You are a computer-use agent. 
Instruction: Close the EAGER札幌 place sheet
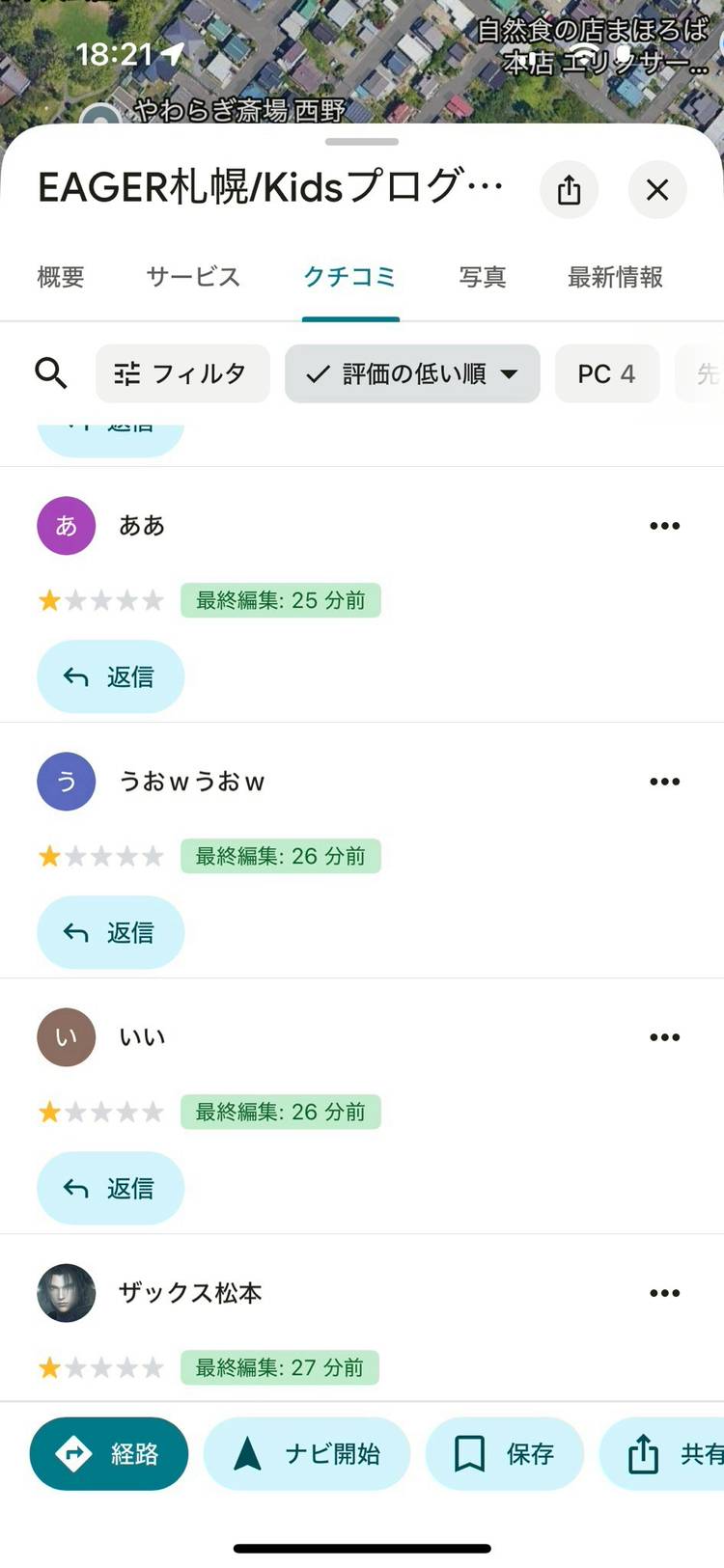657,189
